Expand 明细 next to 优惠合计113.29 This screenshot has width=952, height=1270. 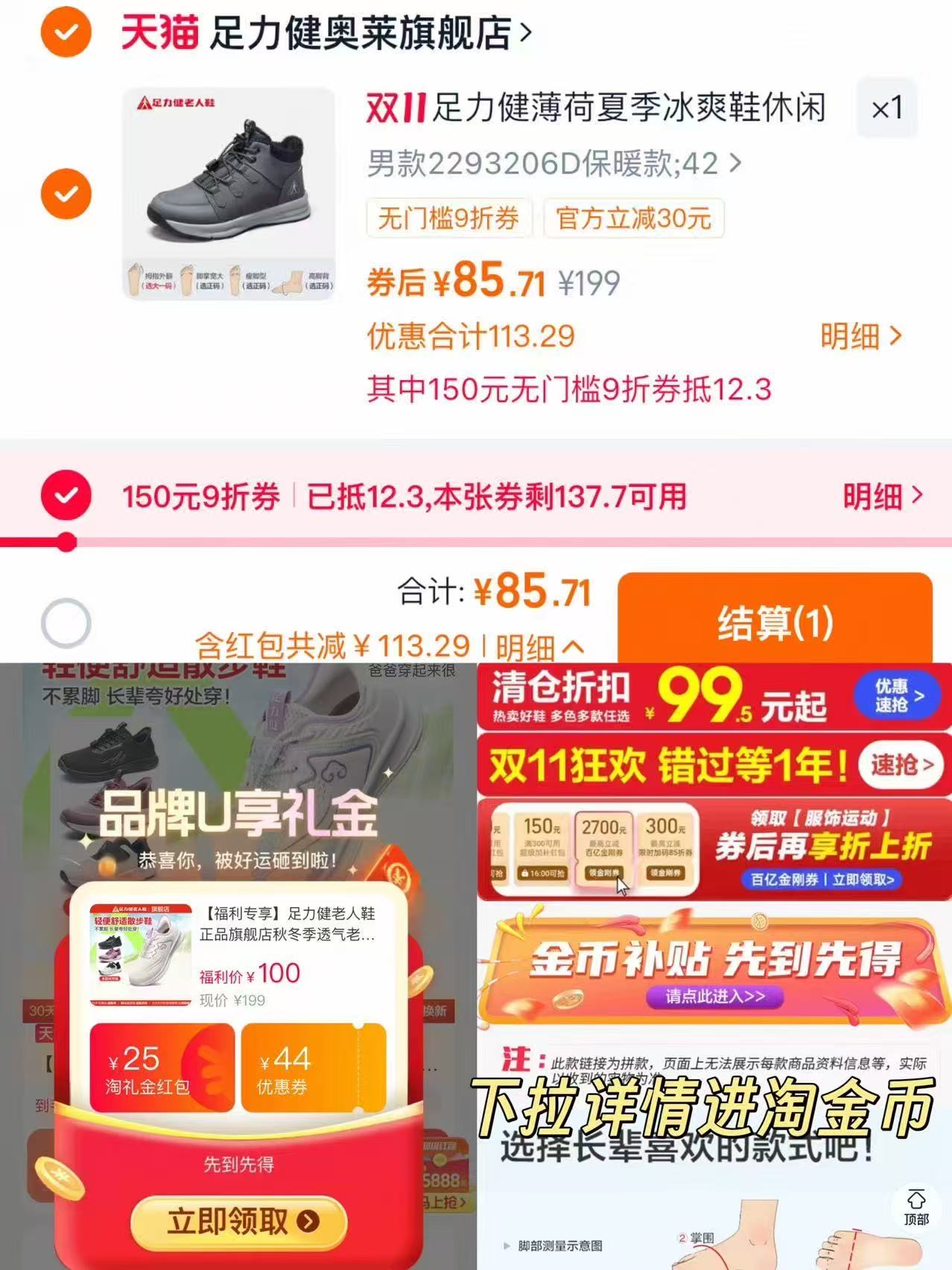coord(857,337)
